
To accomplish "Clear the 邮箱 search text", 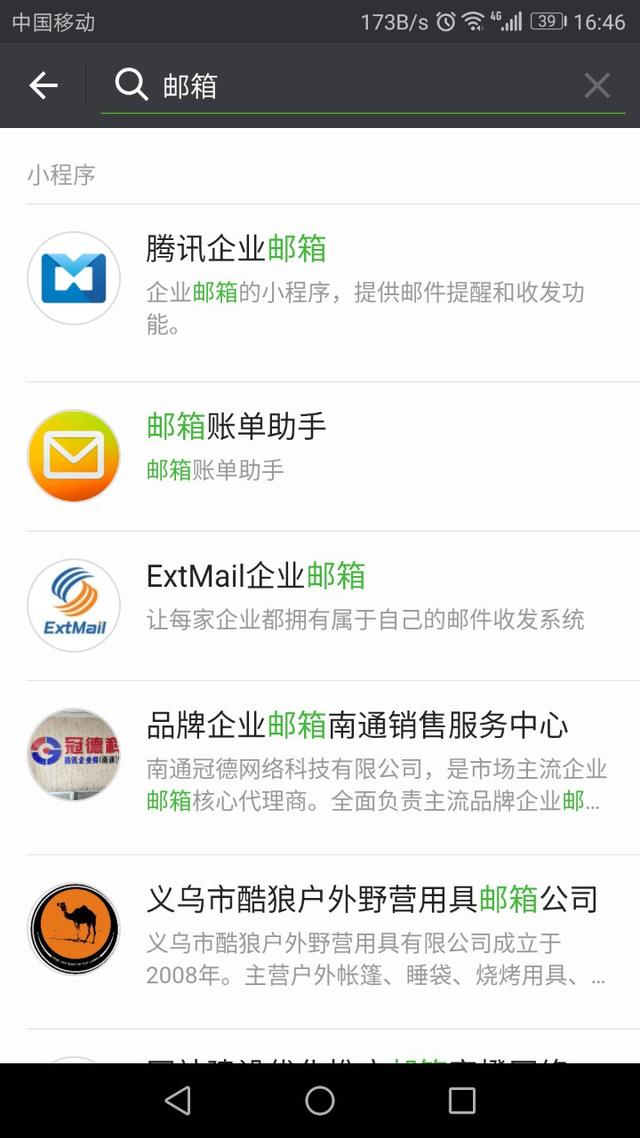I will pos(597,86).
